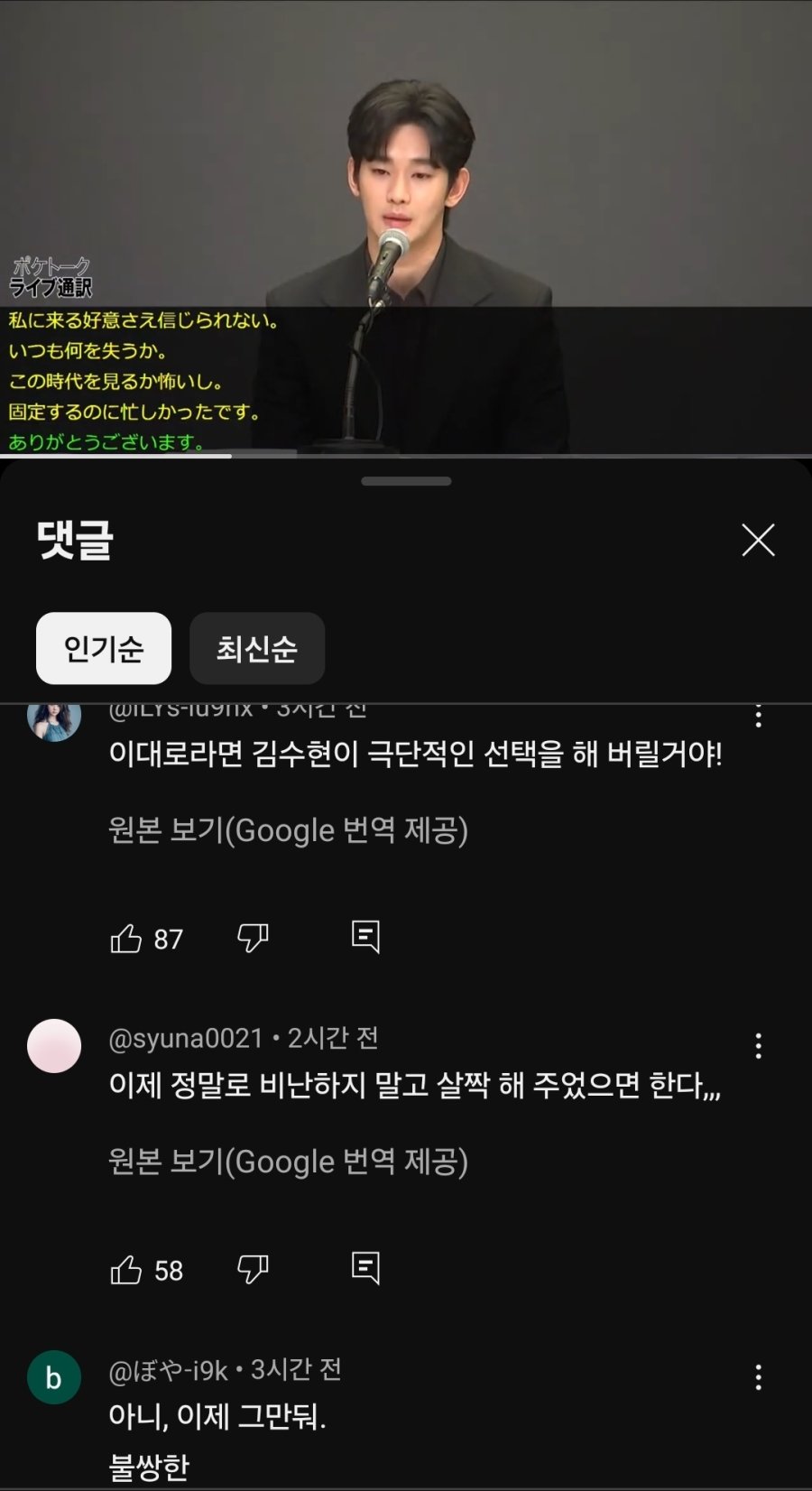The image size is (812, 1491).
Task: Close the 댓글 comments panel
Action: (x=757, y=541)
